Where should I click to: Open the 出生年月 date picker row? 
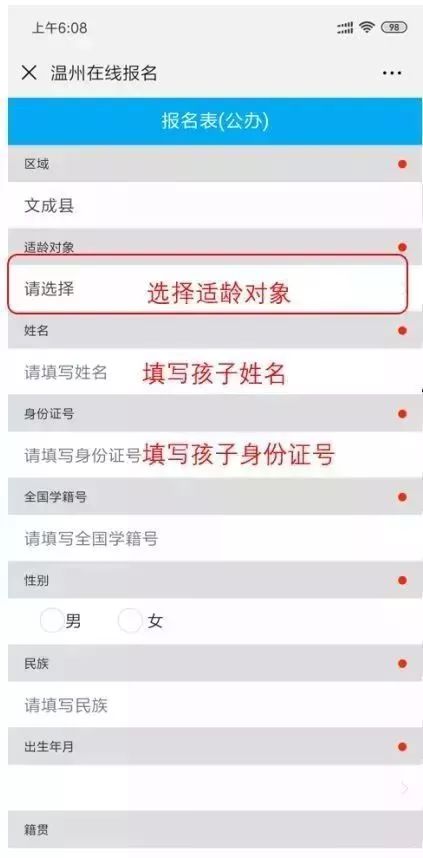[x=215, y=788]
